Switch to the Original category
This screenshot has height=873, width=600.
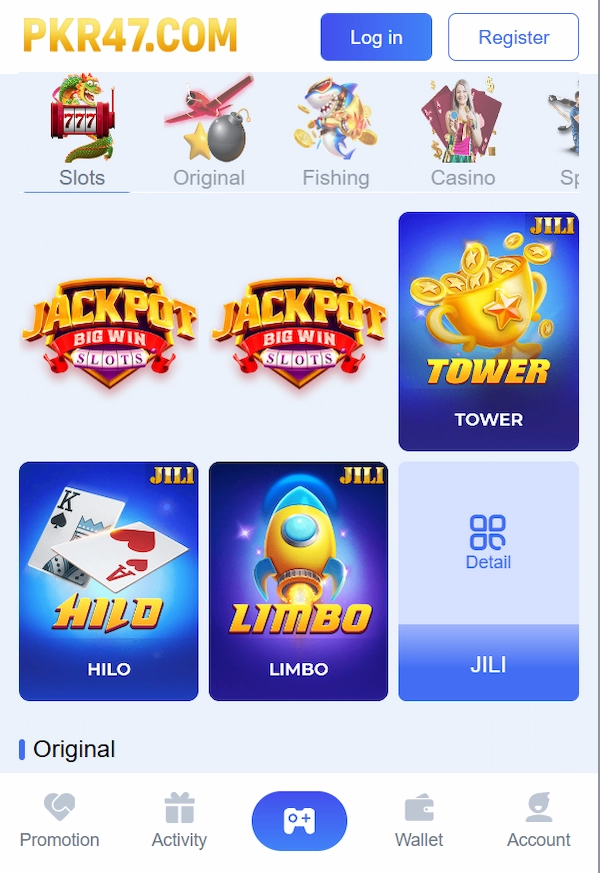(x=209, y=135)
